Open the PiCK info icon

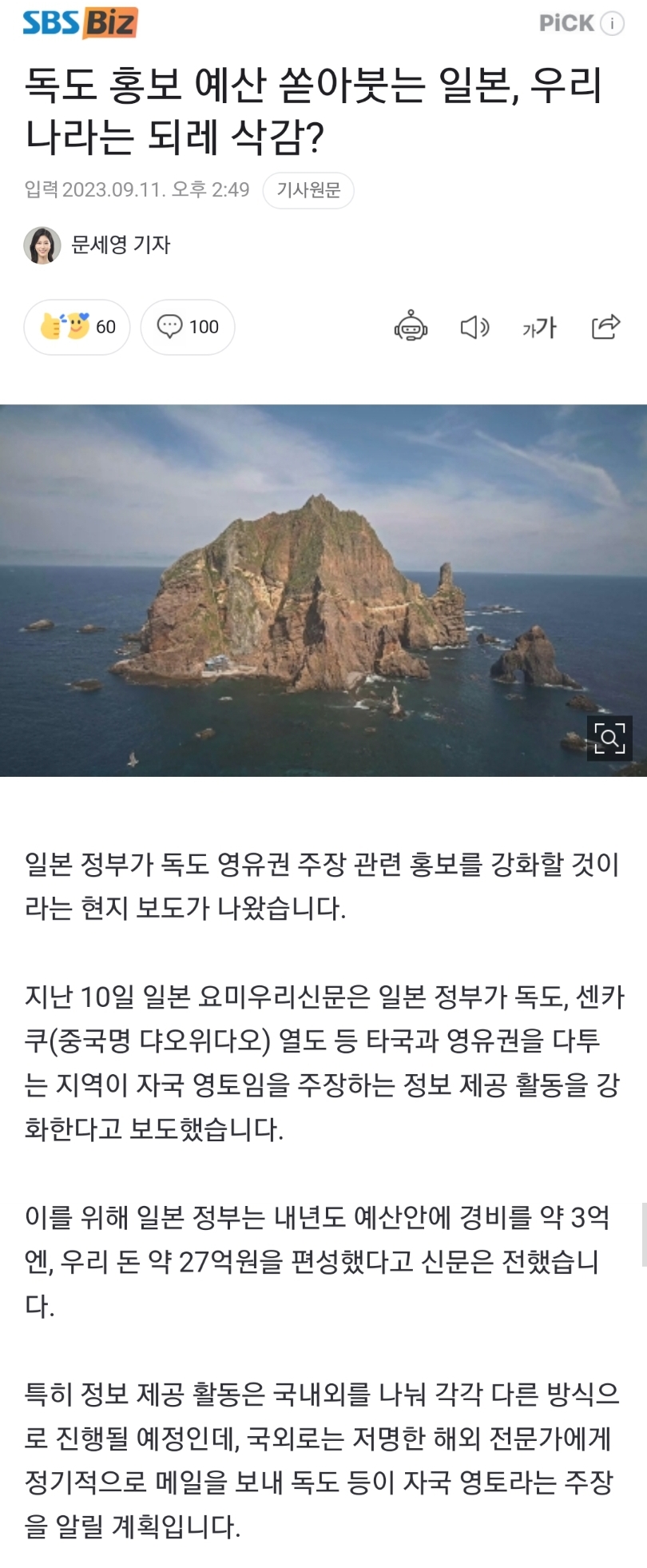click(x=613, y=23)
